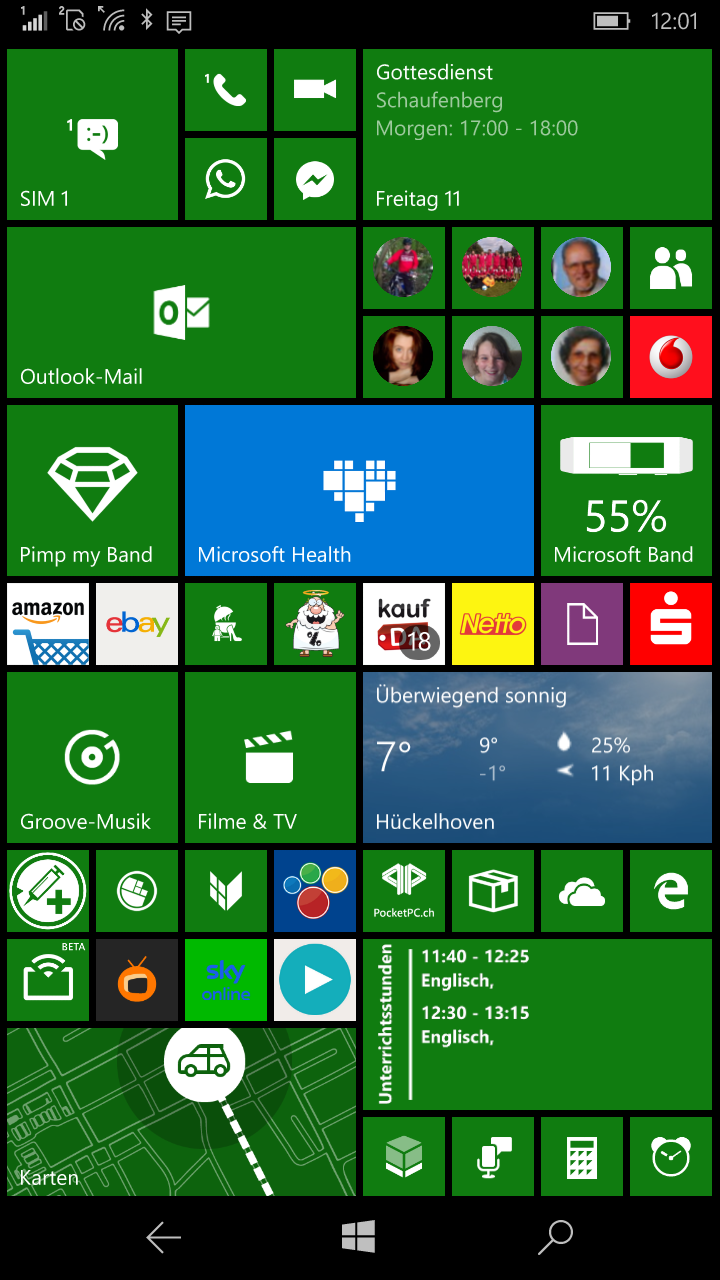Open the eBay tile

tap(137, 624)
